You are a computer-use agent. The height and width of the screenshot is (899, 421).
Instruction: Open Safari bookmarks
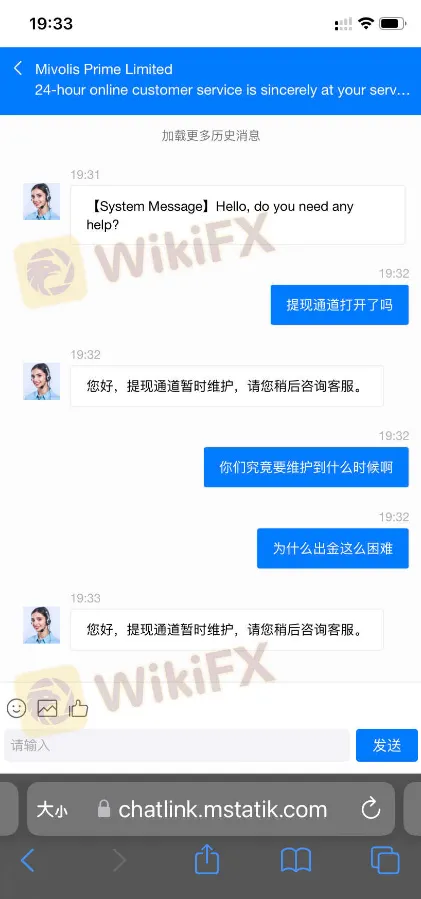(x=296, y=861)
